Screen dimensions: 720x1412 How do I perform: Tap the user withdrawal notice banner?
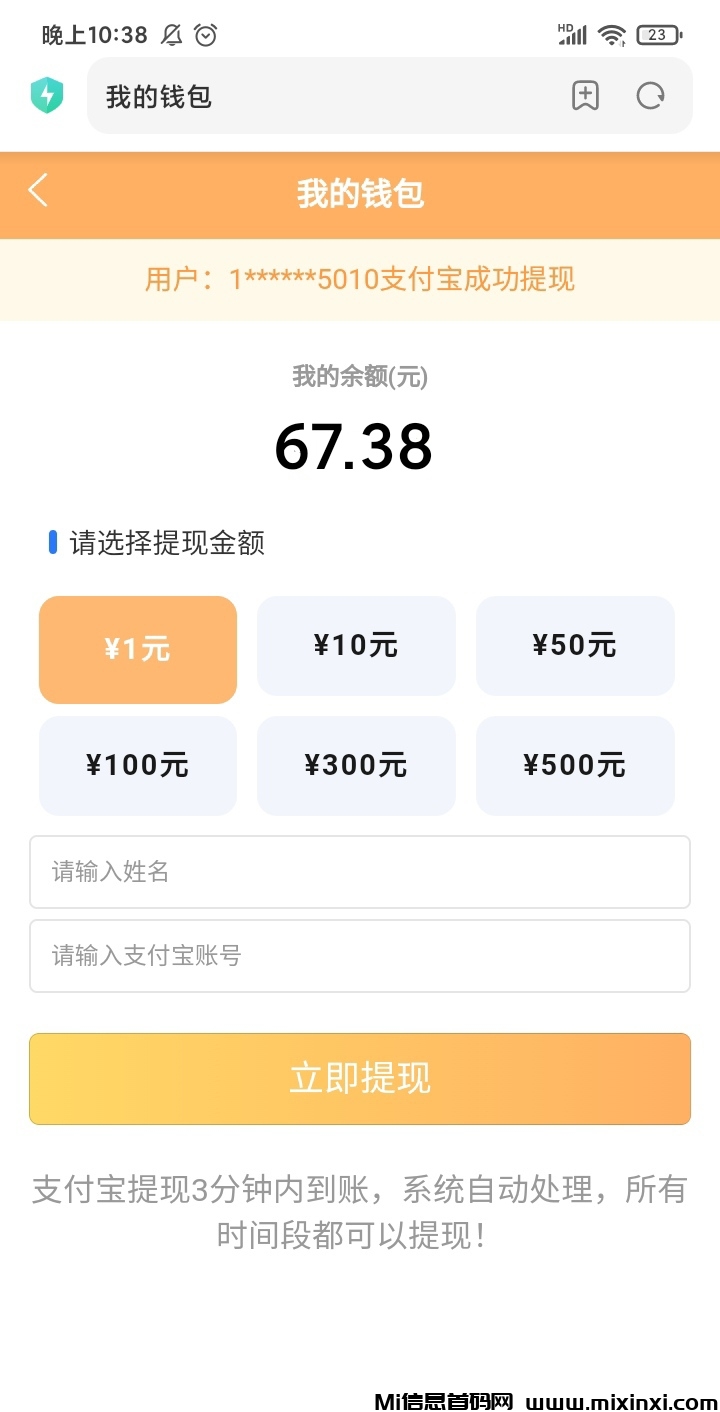360,279
